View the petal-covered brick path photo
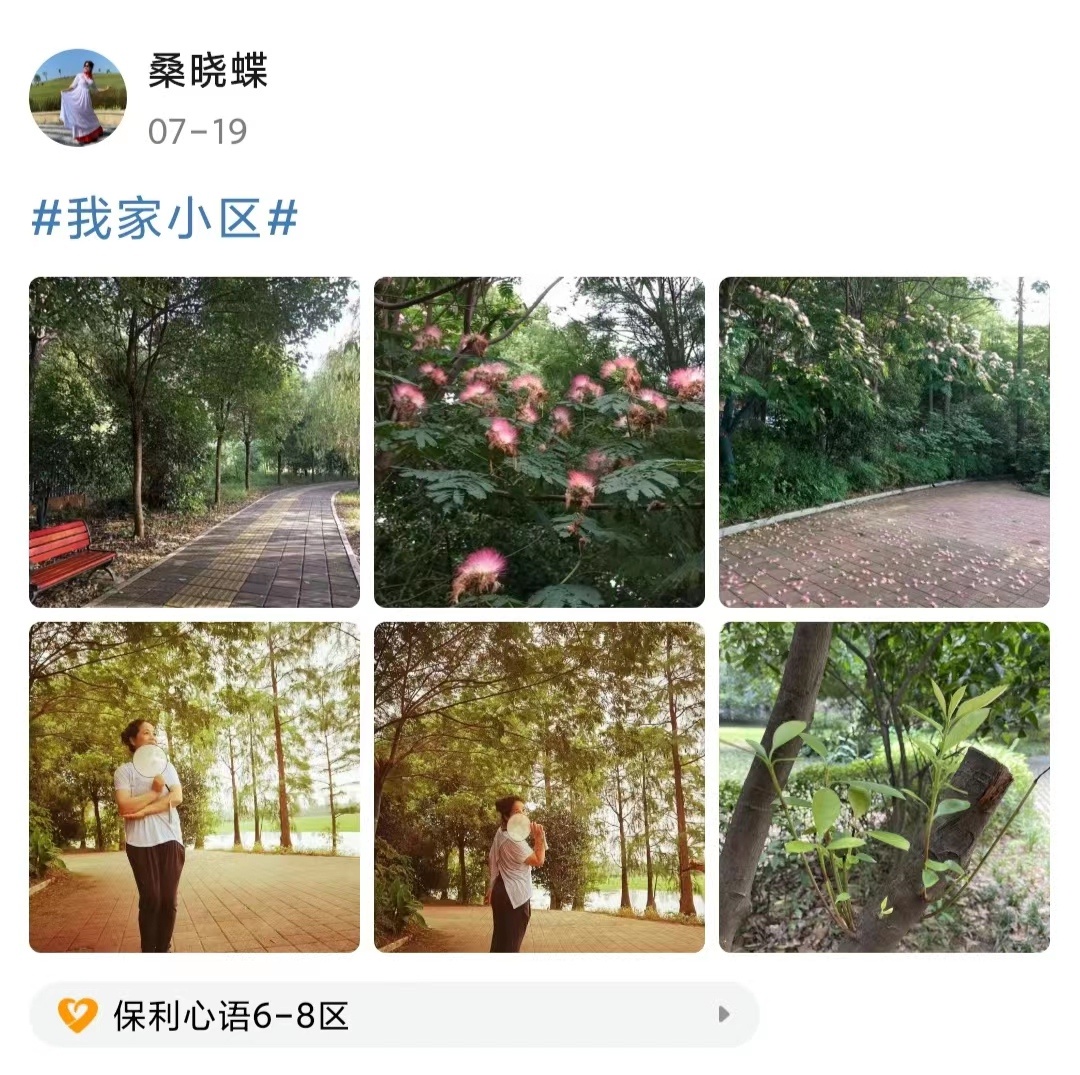The height and width of the screenshot is (1075, 1080). (x=884, y=442)
